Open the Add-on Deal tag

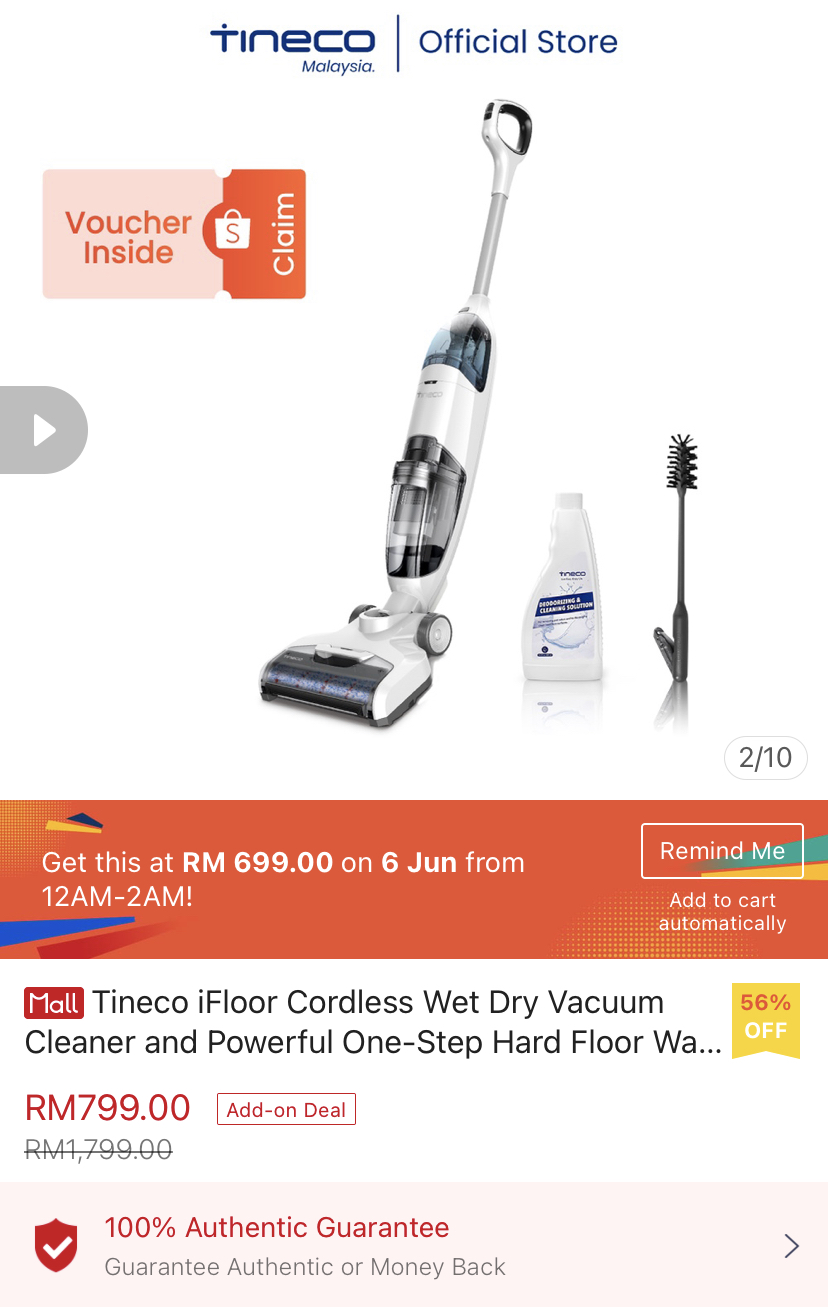286,1110
